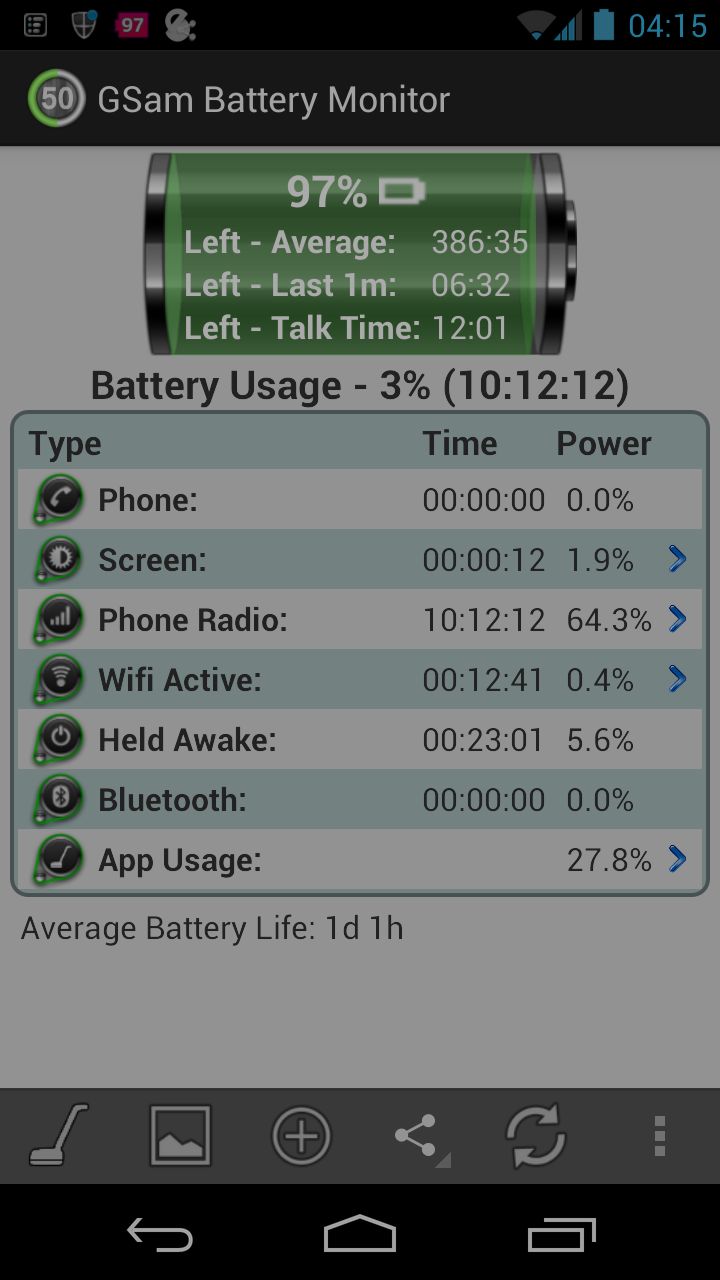Viewport: 720px width, 1280px height.
Task: Open recent apps from navigation bar
Action: pyautogui.click(x=561, y=1235)
